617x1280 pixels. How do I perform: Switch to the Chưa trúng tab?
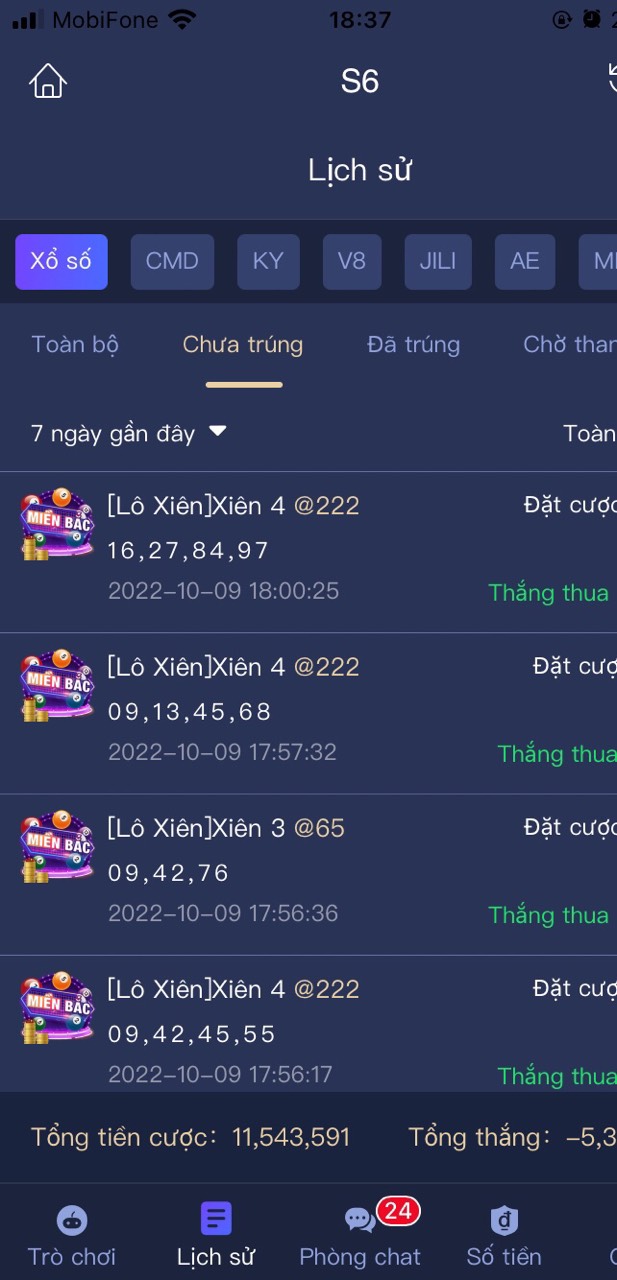click(x=243, y=345)
